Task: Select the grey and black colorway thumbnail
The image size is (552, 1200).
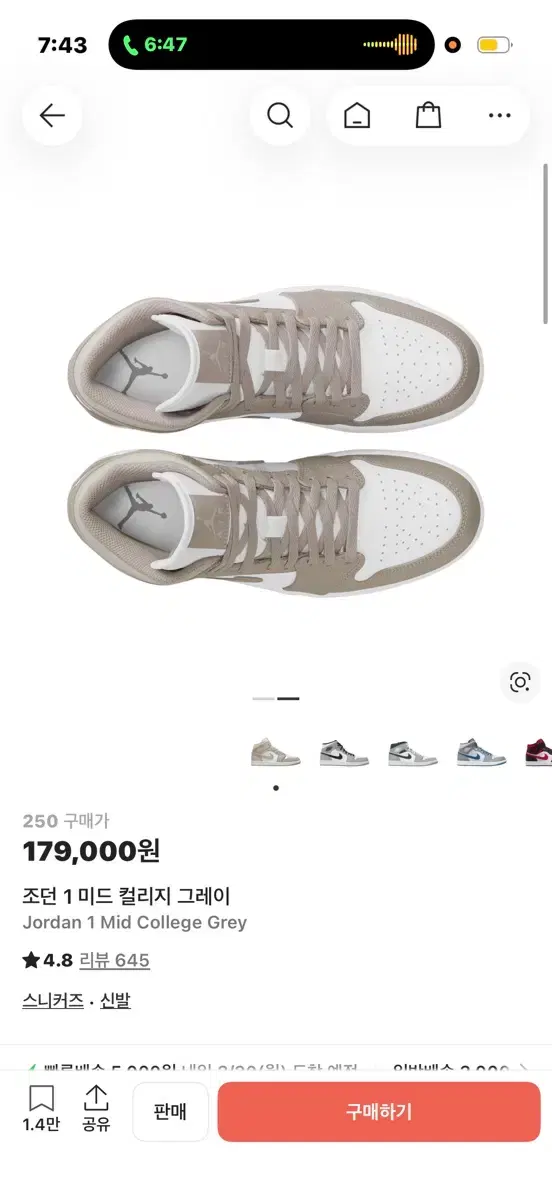Action: pos(344,751)
